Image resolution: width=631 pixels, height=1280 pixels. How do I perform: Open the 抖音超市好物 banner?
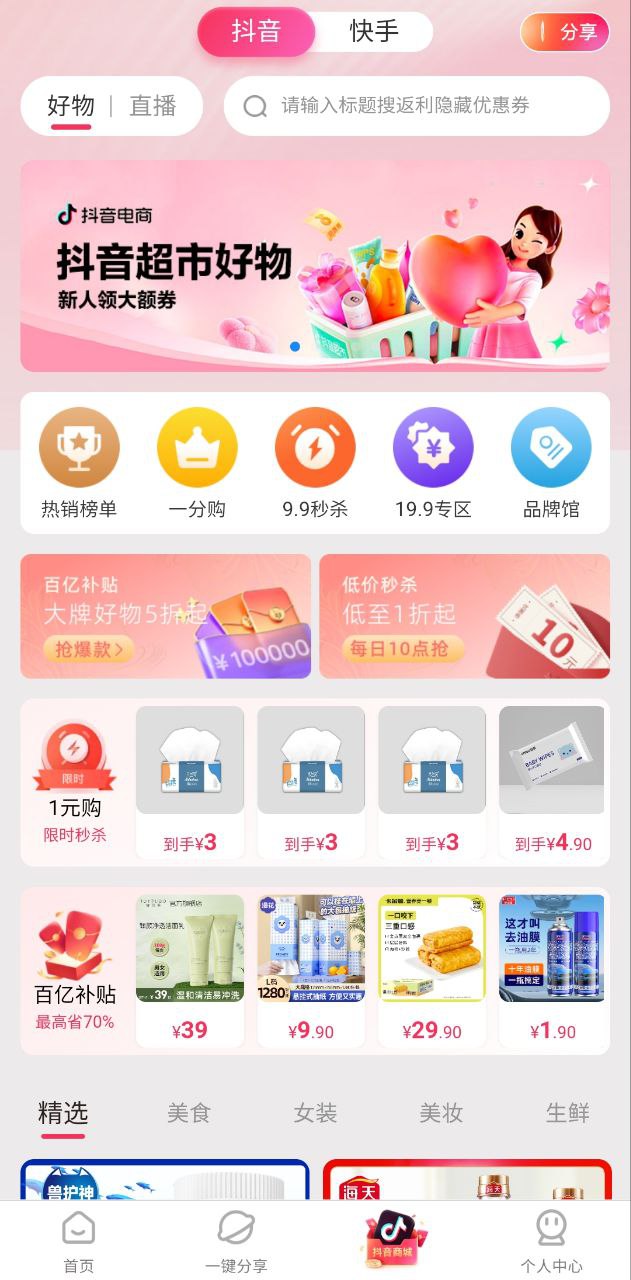coord(315,266)
